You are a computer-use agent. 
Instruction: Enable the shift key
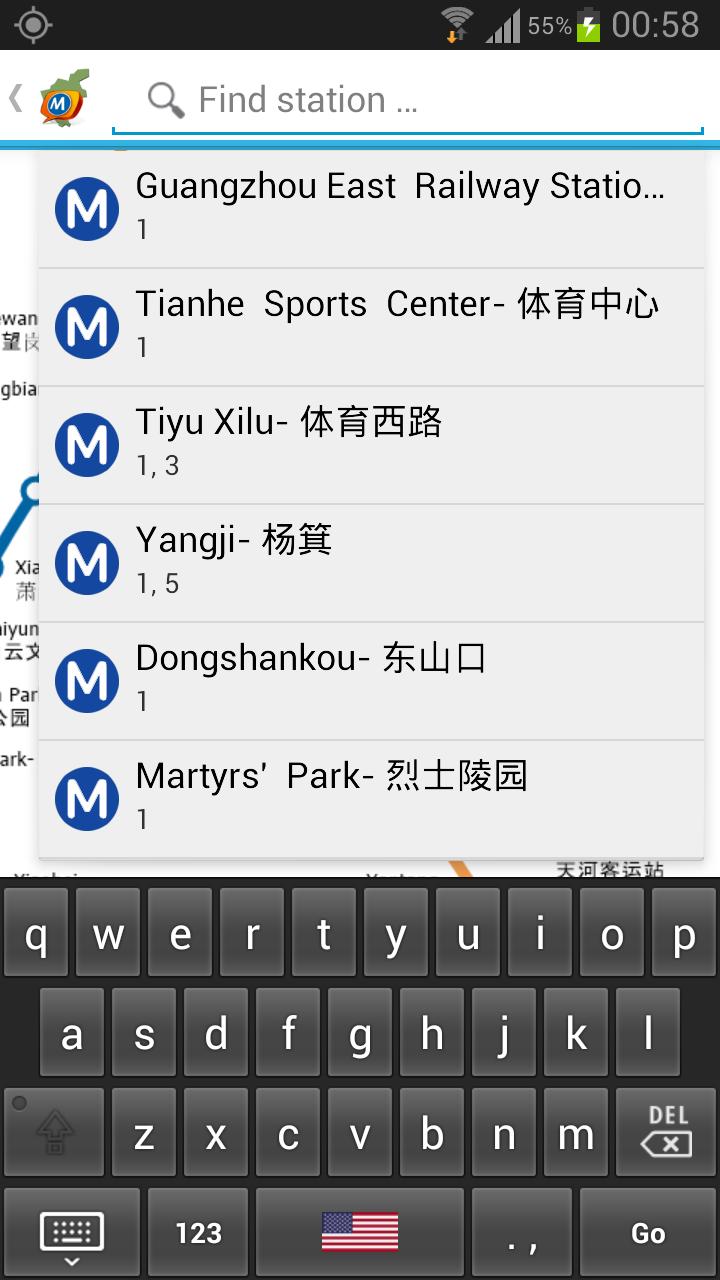56,1132
